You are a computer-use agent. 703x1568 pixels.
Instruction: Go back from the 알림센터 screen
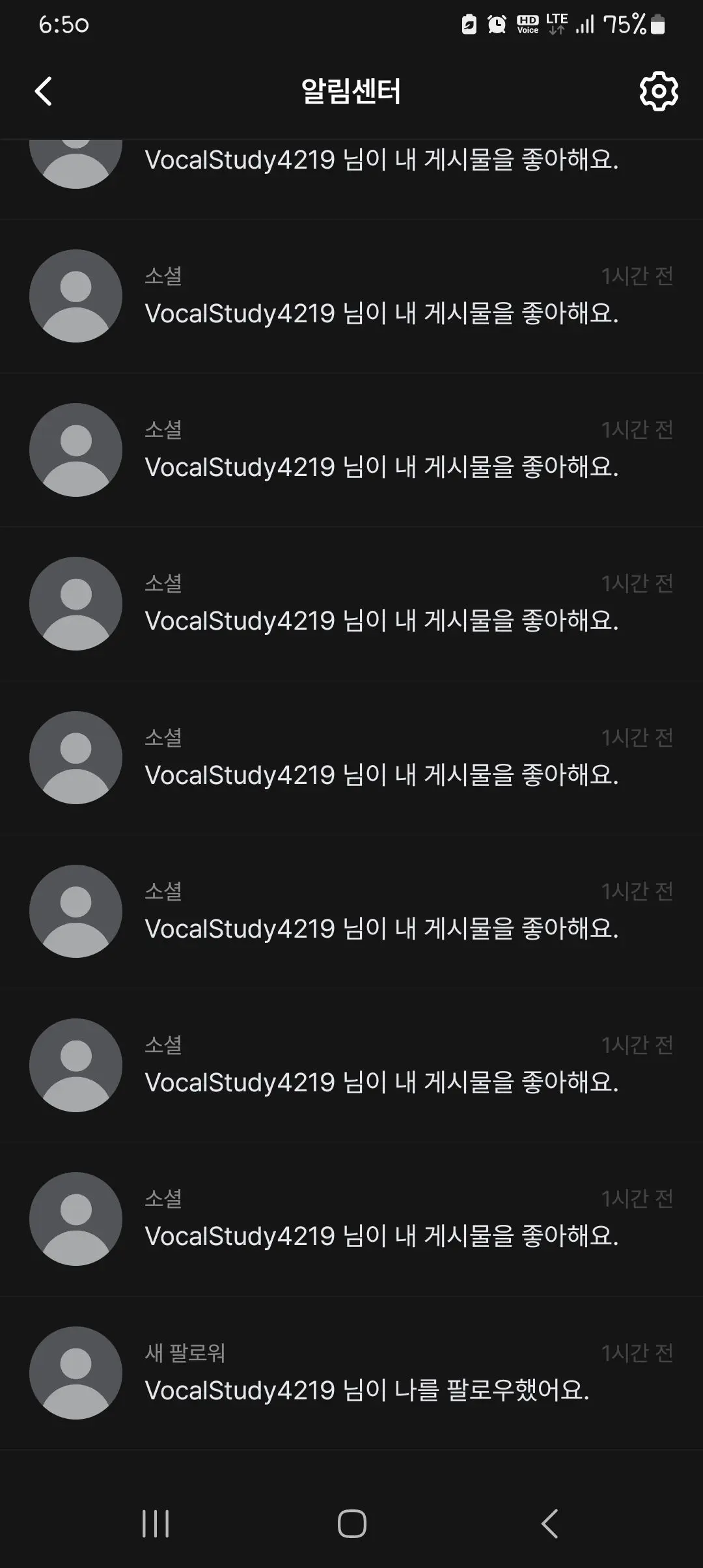[44, 91]
